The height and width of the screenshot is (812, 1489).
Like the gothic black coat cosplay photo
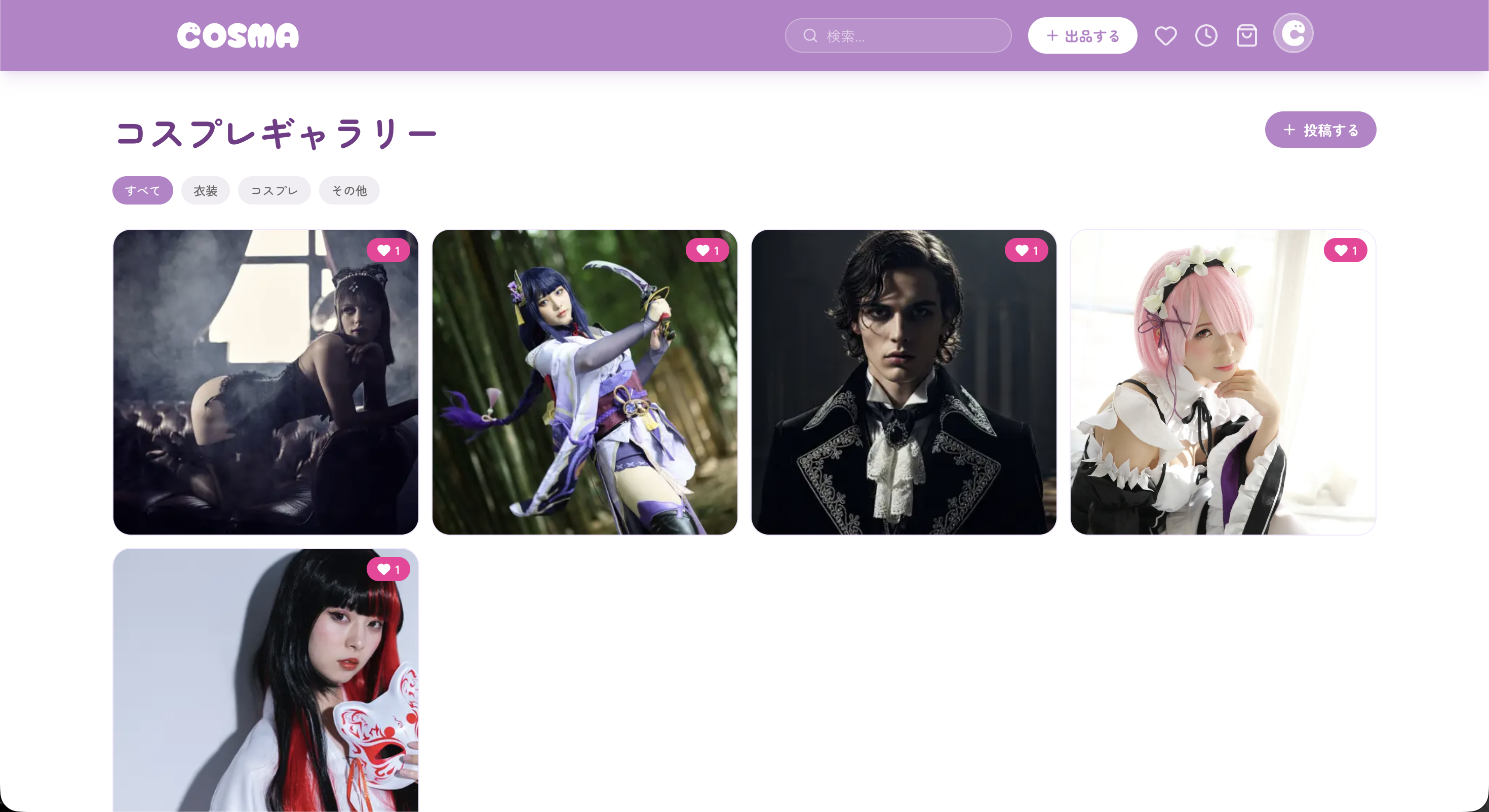point(1026,250)
